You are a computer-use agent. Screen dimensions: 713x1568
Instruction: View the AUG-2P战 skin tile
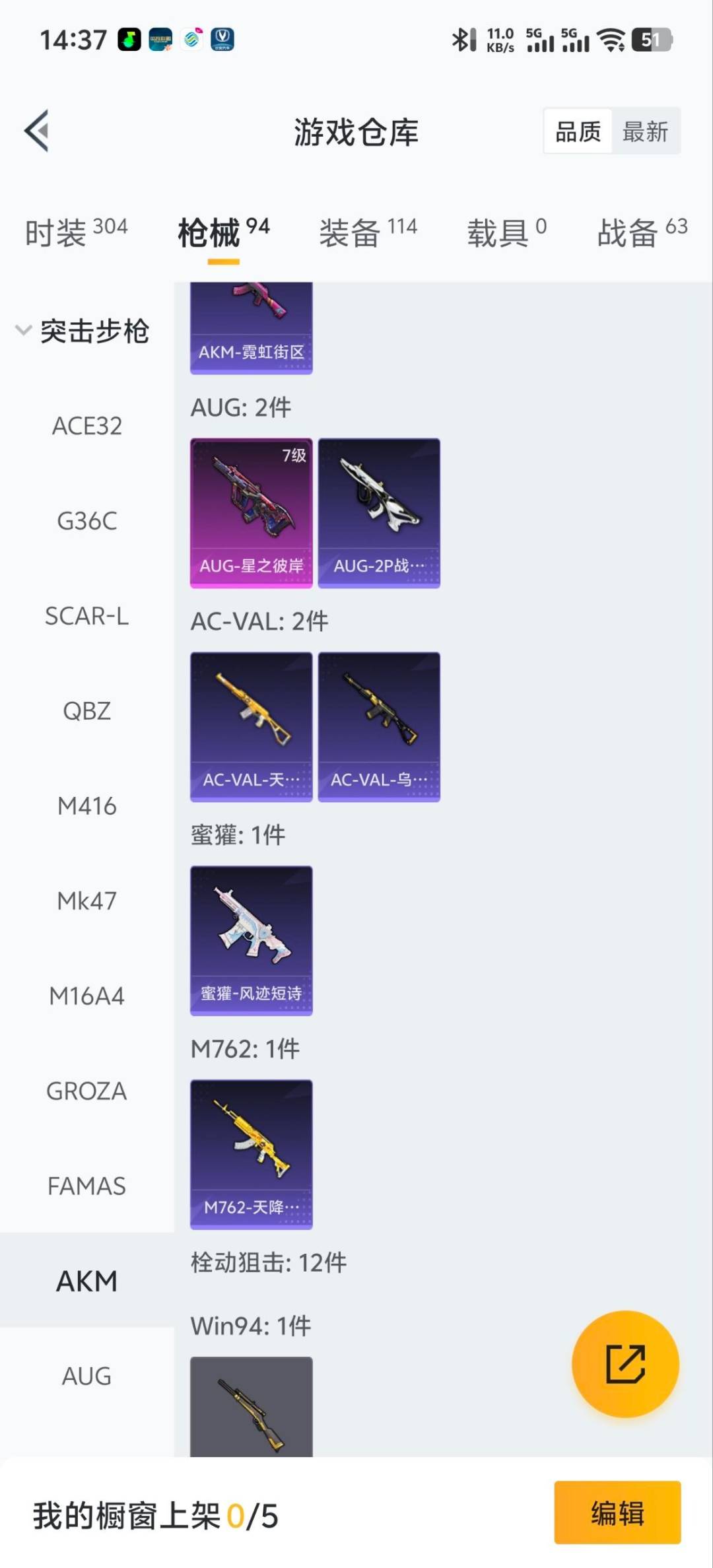379,513
